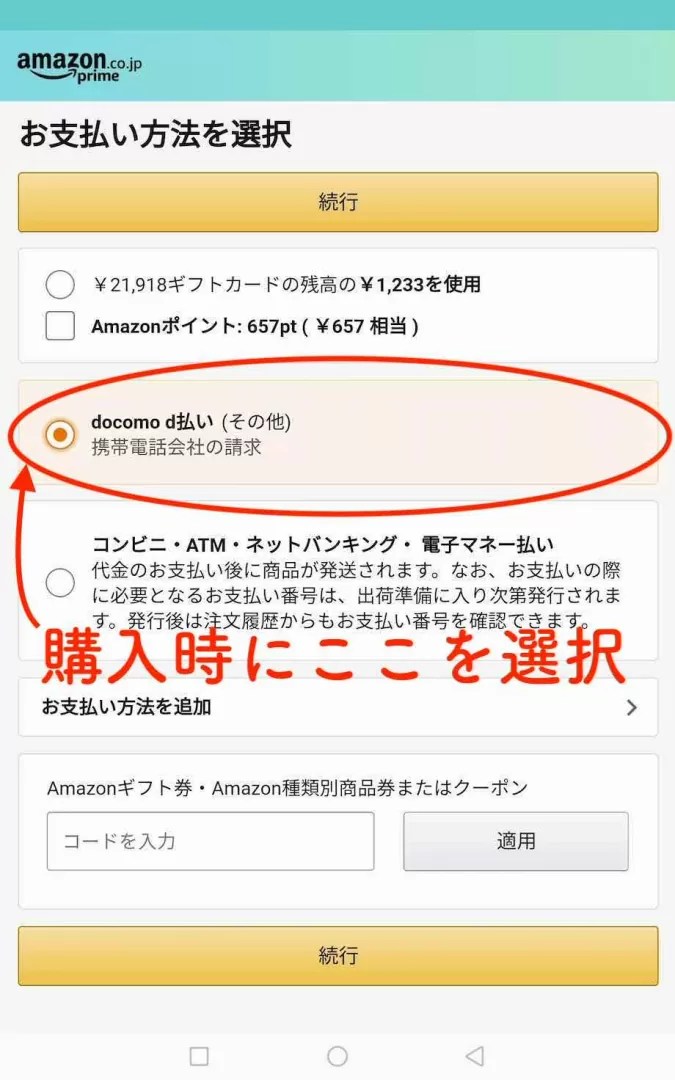Focus the コードを入力 text field
This screenshot has height=1080, width=675.
[x=210, y=841]
